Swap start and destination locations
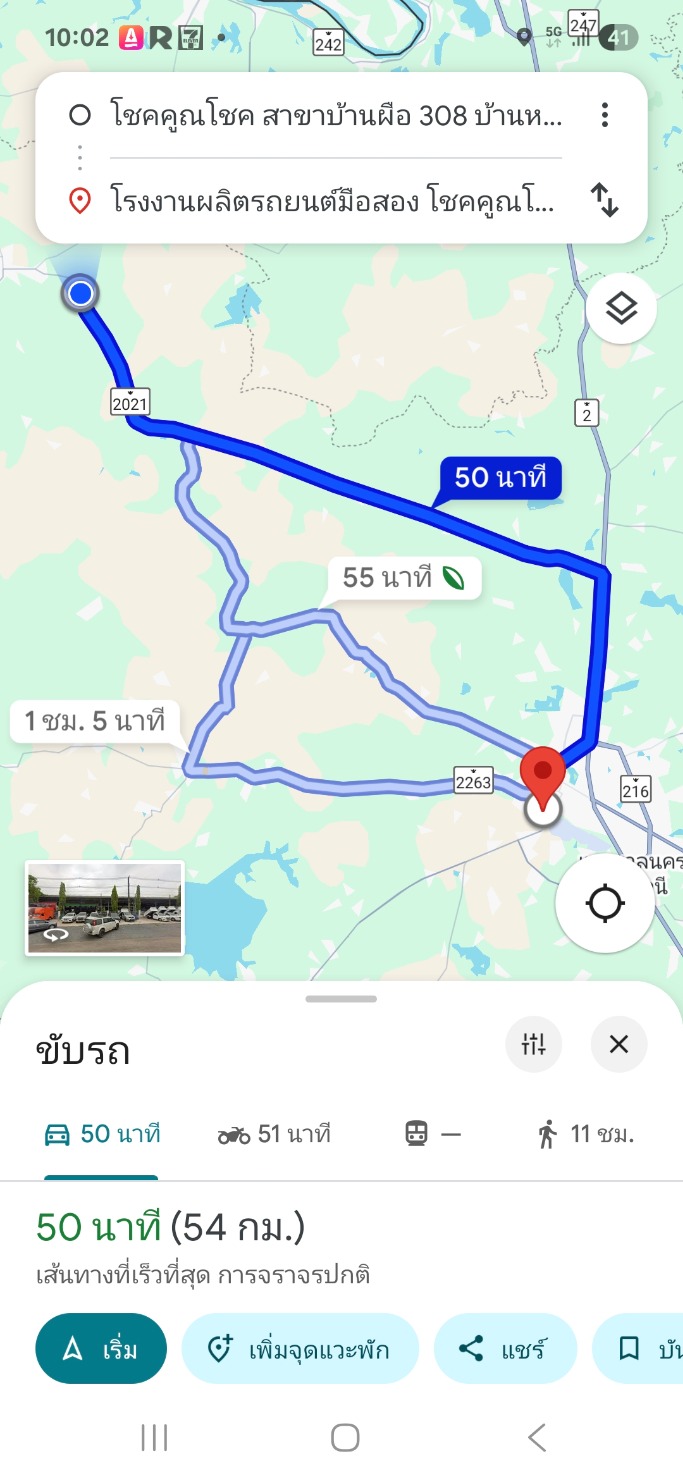The height and width of the screenshot is (1480, 683). click(x=605, y=200)
